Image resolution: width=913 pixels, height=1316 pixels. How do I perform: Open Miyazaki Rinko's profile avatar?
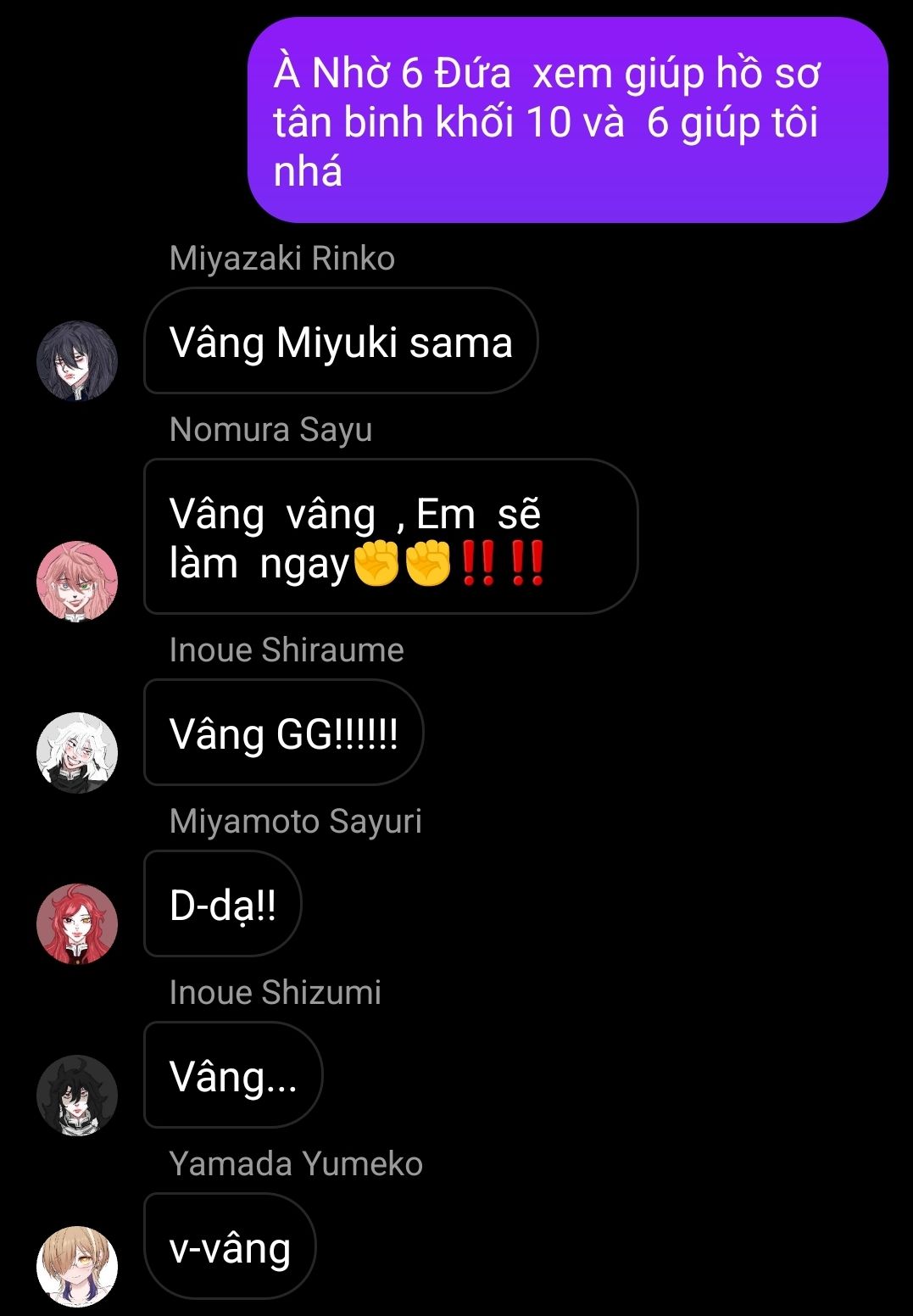pyautogui.click(x=77, y=360)
